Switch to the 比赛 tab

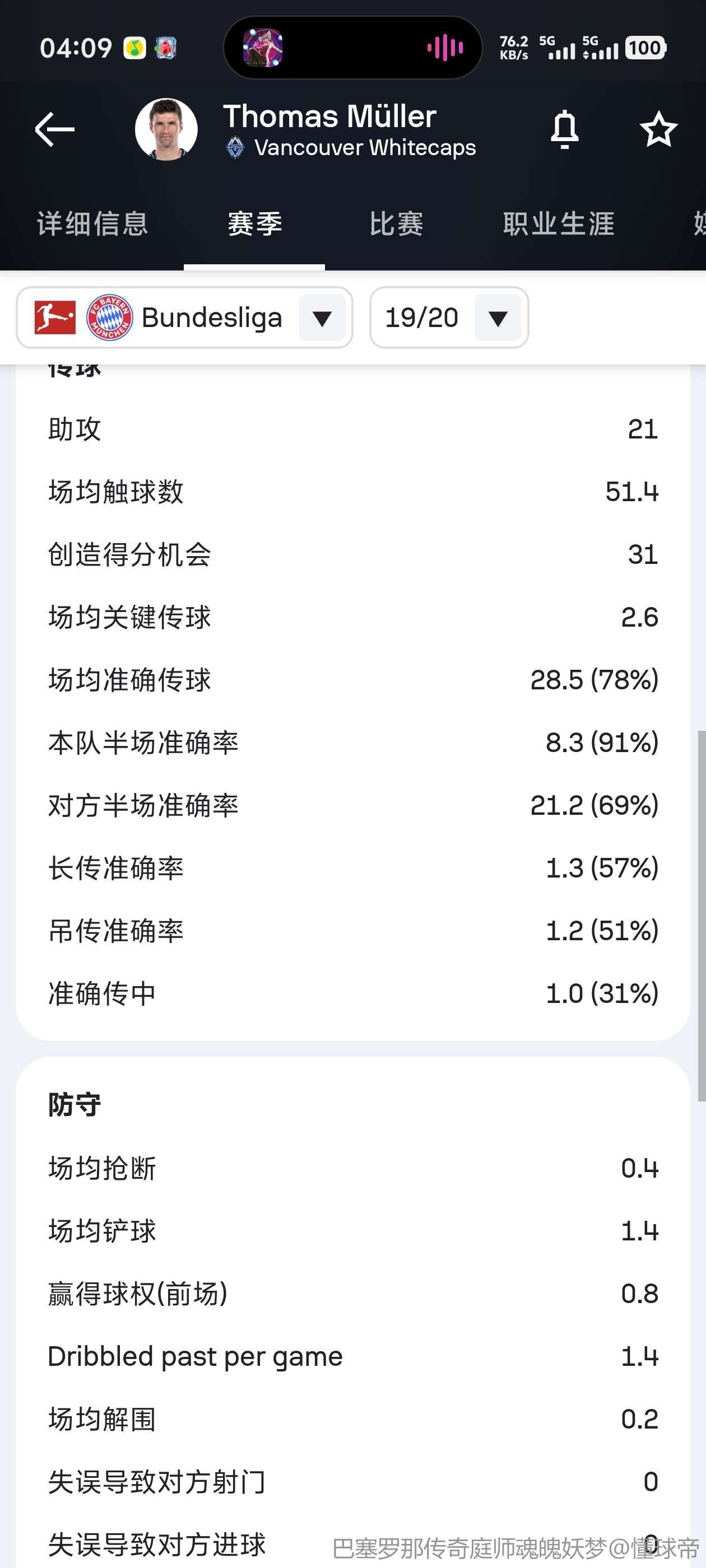tap(396, 224)
